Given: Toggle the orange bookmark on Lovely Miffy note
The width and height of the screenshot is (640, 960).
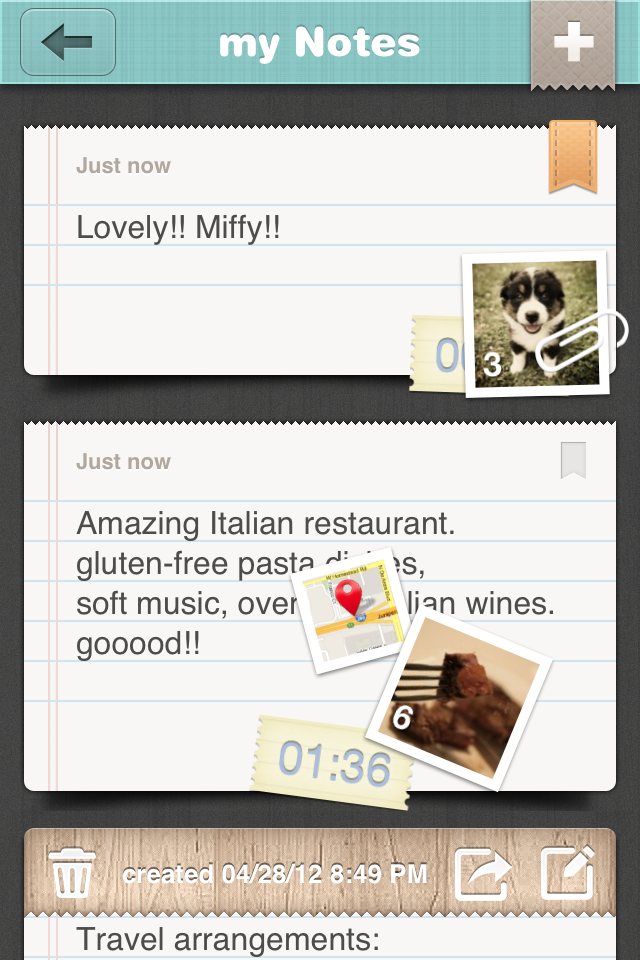Looking at the screenshot, I should (573, 156).
